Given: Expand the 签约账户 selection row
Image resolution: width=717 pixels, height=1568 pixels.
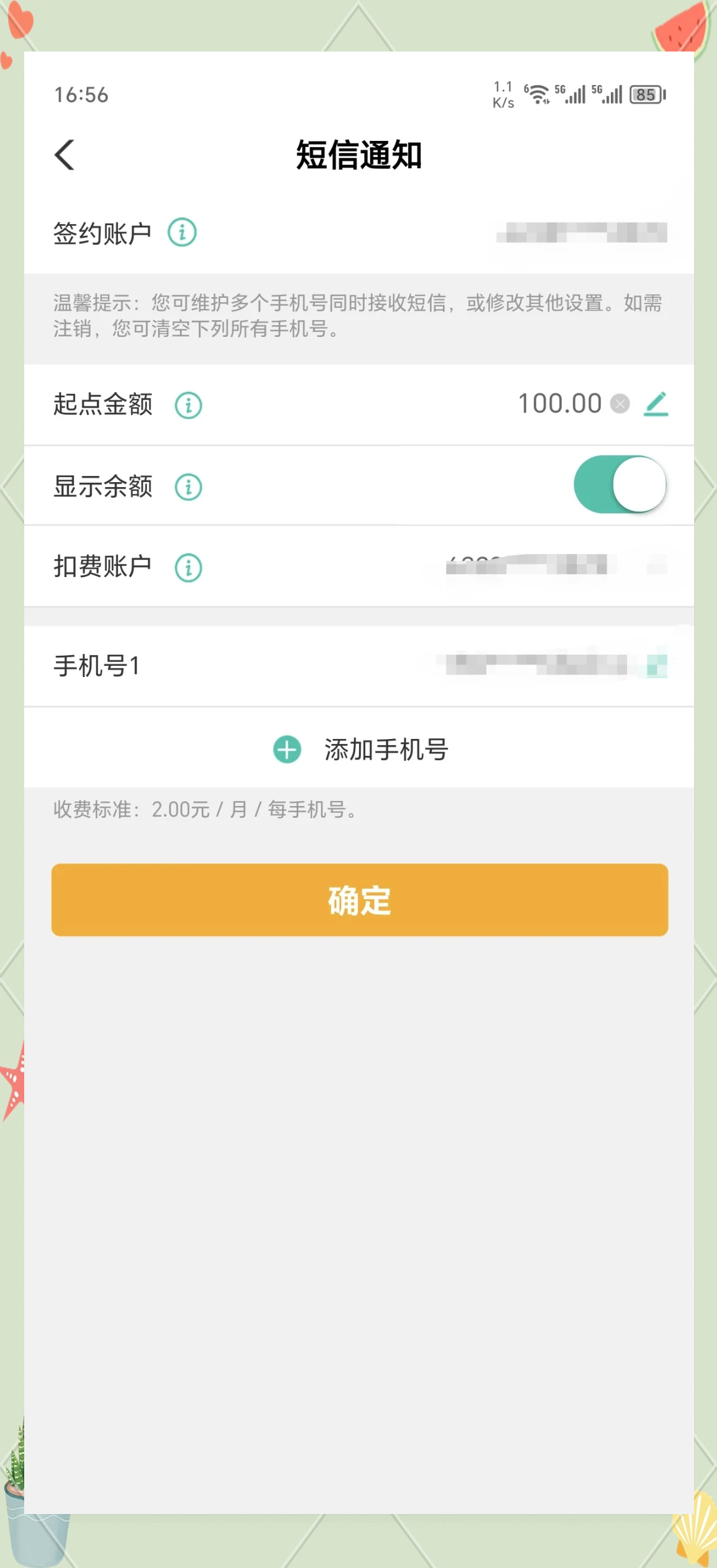Looking at the screenshot, I should 358,232.
